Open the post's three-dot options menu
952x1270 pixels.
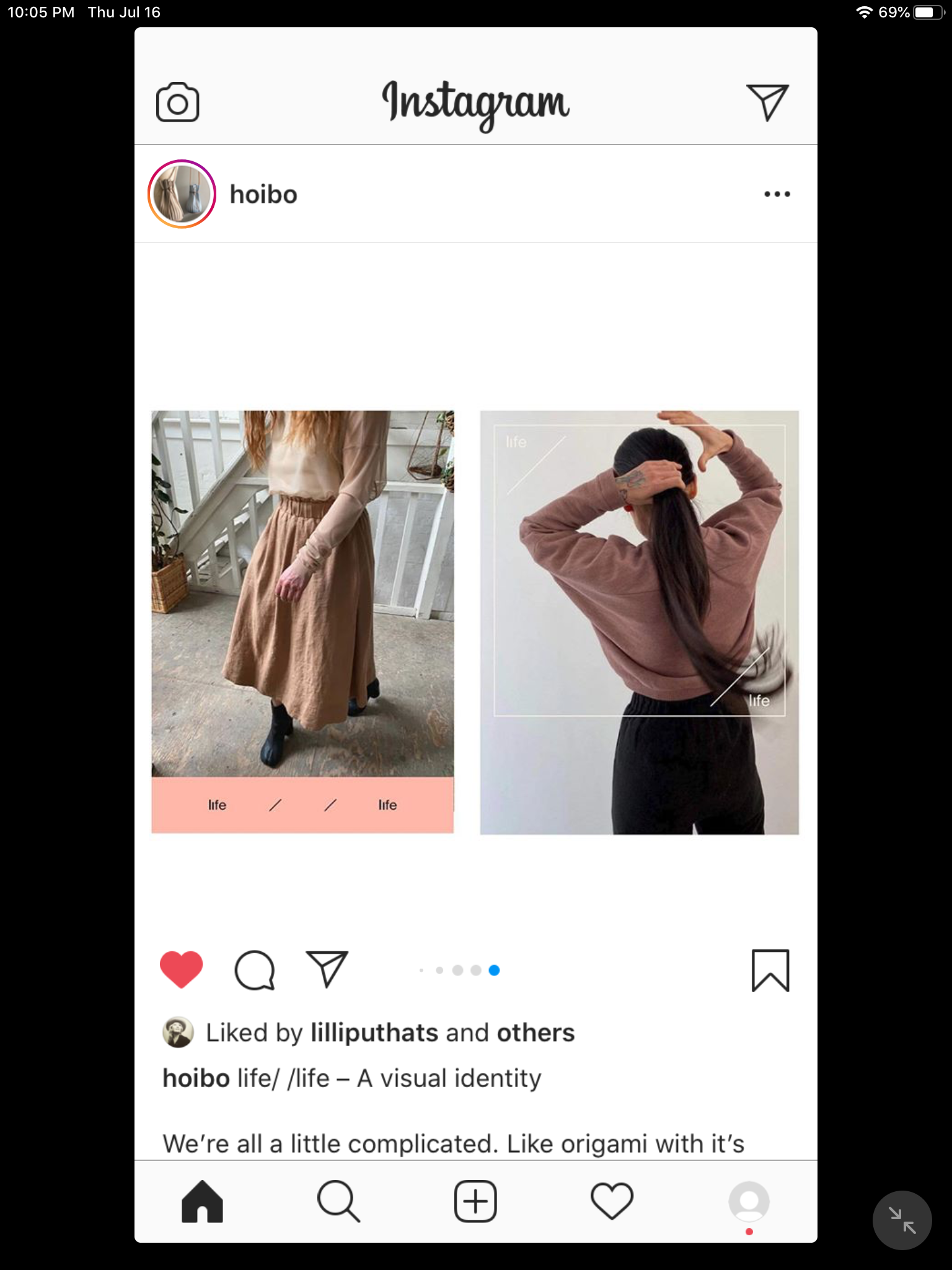[x=777, y=194]
